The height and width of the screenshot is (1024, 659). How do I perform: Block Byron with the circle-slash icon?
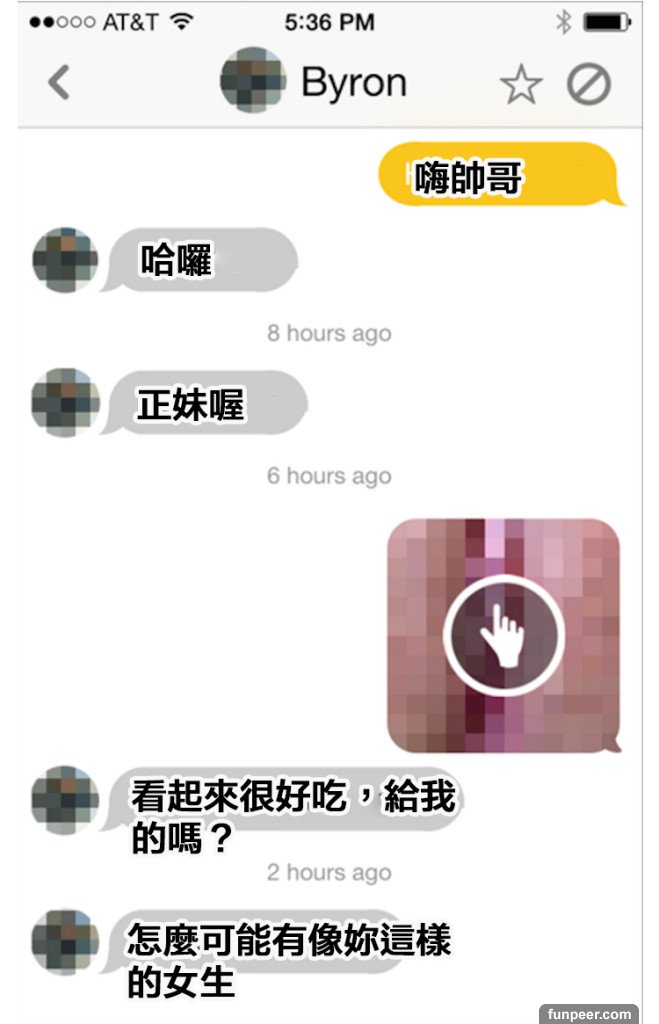point(589,85)
